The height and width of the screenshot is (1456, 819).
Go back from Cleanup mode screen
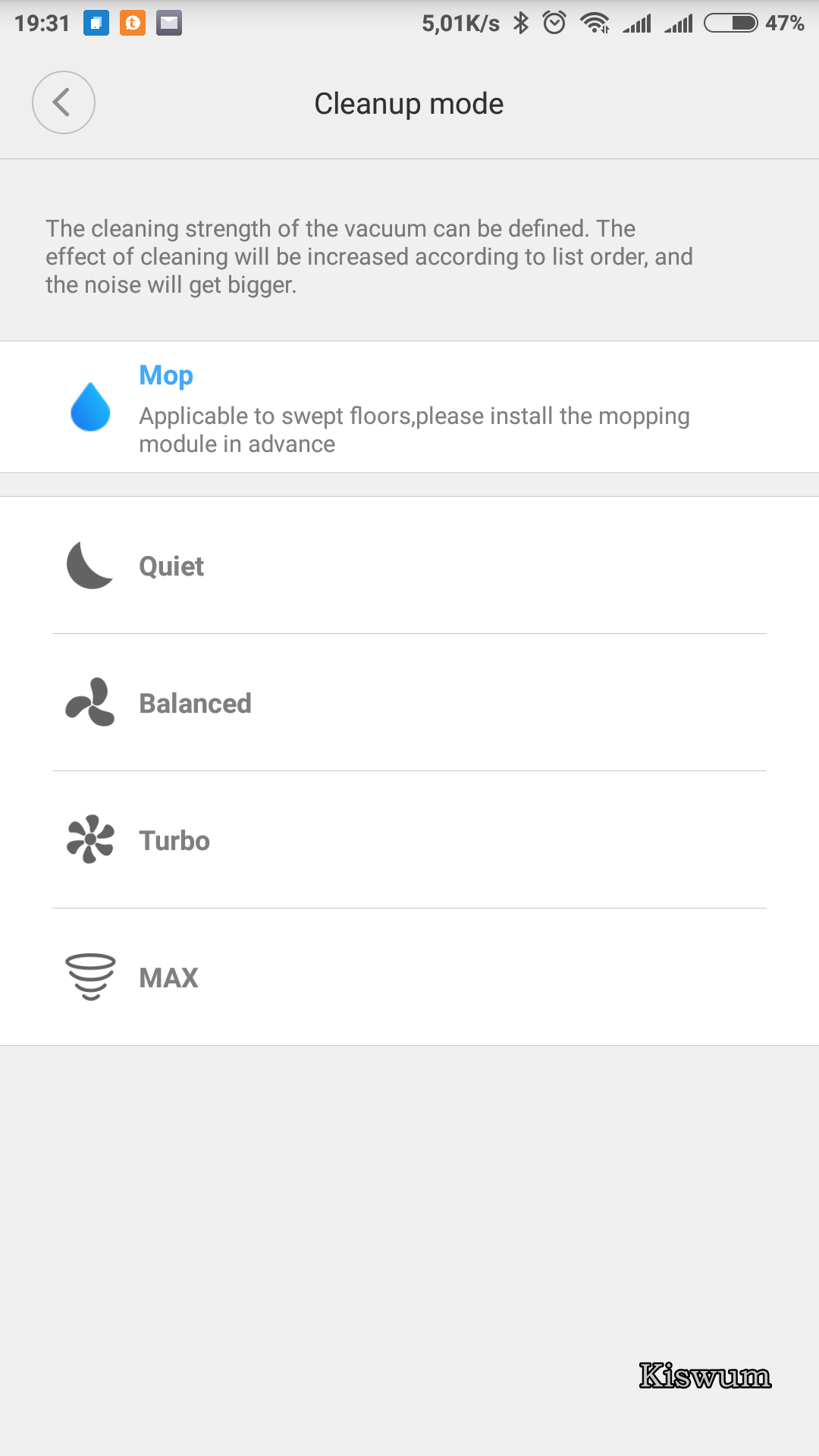(64, 102)
